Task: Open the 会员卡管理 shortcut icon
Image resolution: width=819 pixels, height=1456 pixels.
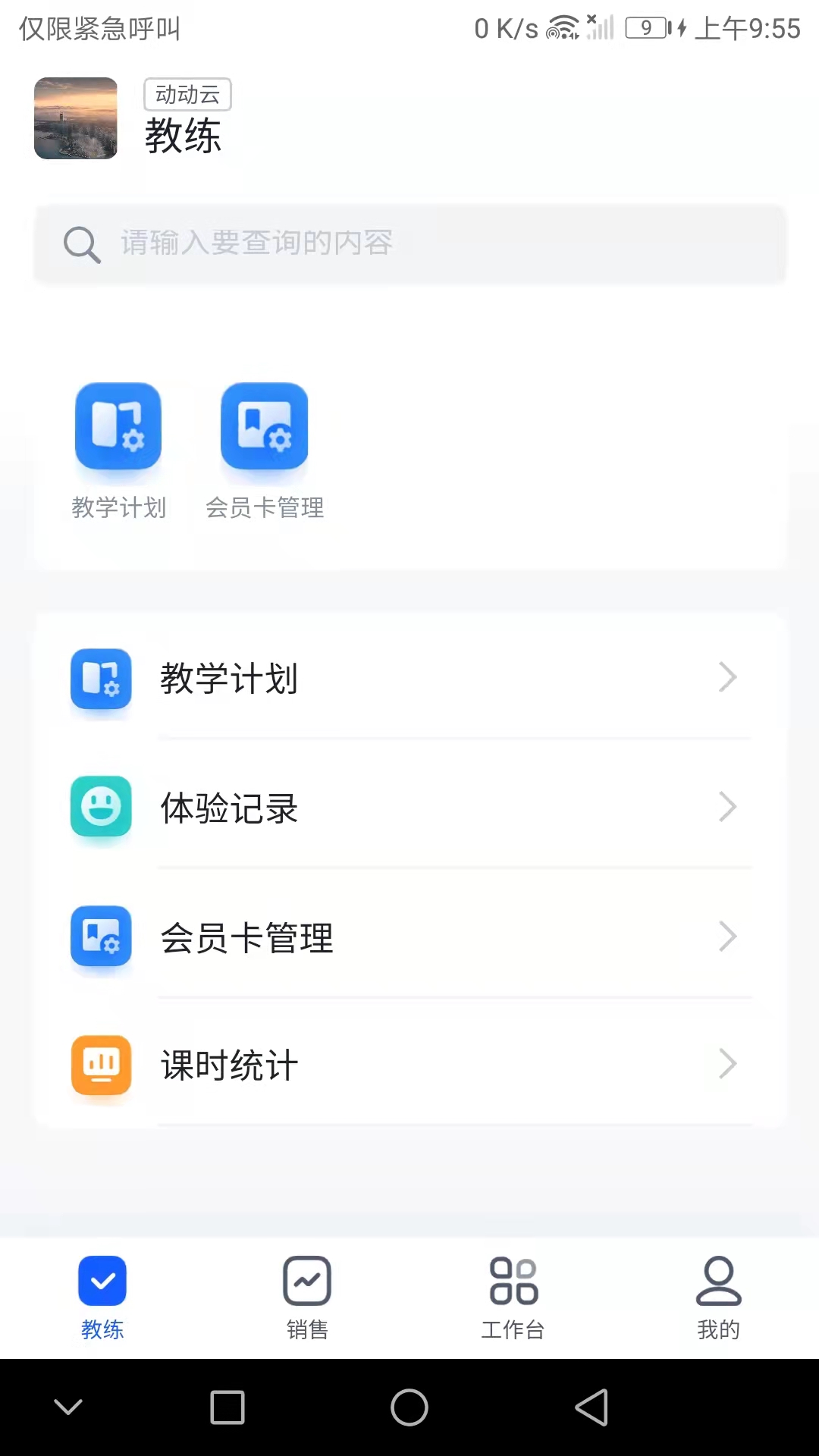Action: (265, 428)
